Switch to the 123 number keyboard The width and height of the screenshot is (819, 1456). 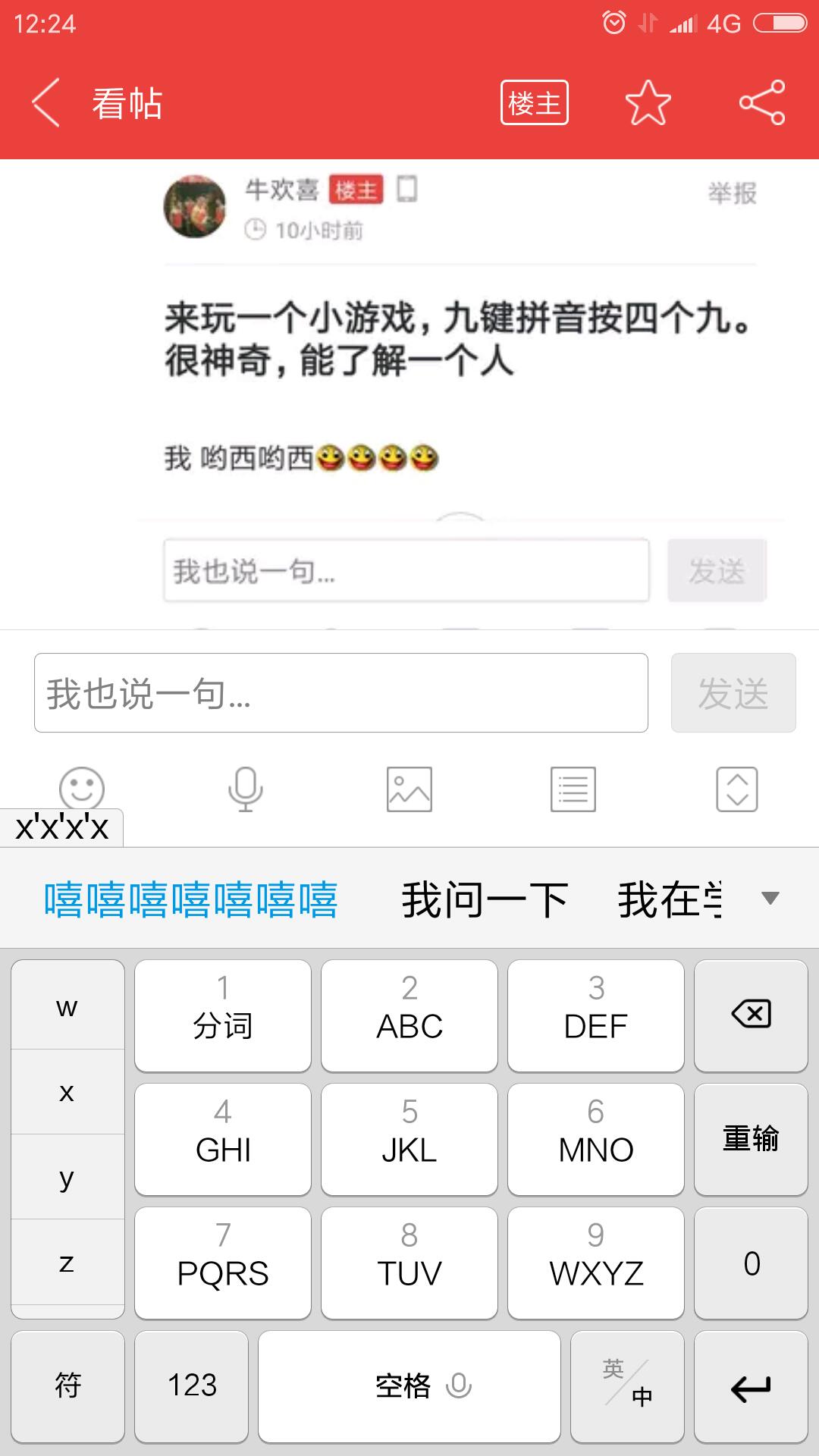click(192, 1386)
